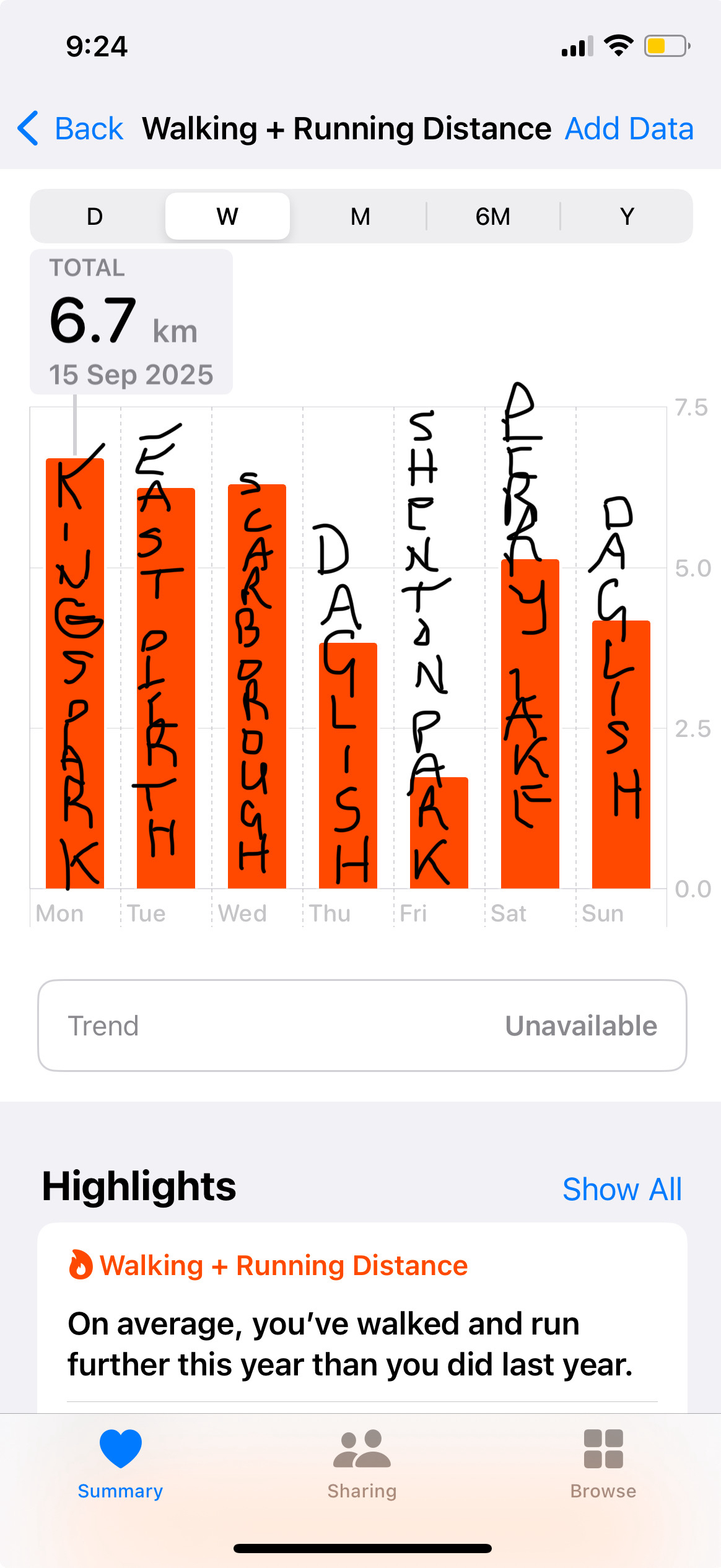Select Saturday's bar in the chart
The width and height of the screenshot is (721, 1568).
click(530, 723)
